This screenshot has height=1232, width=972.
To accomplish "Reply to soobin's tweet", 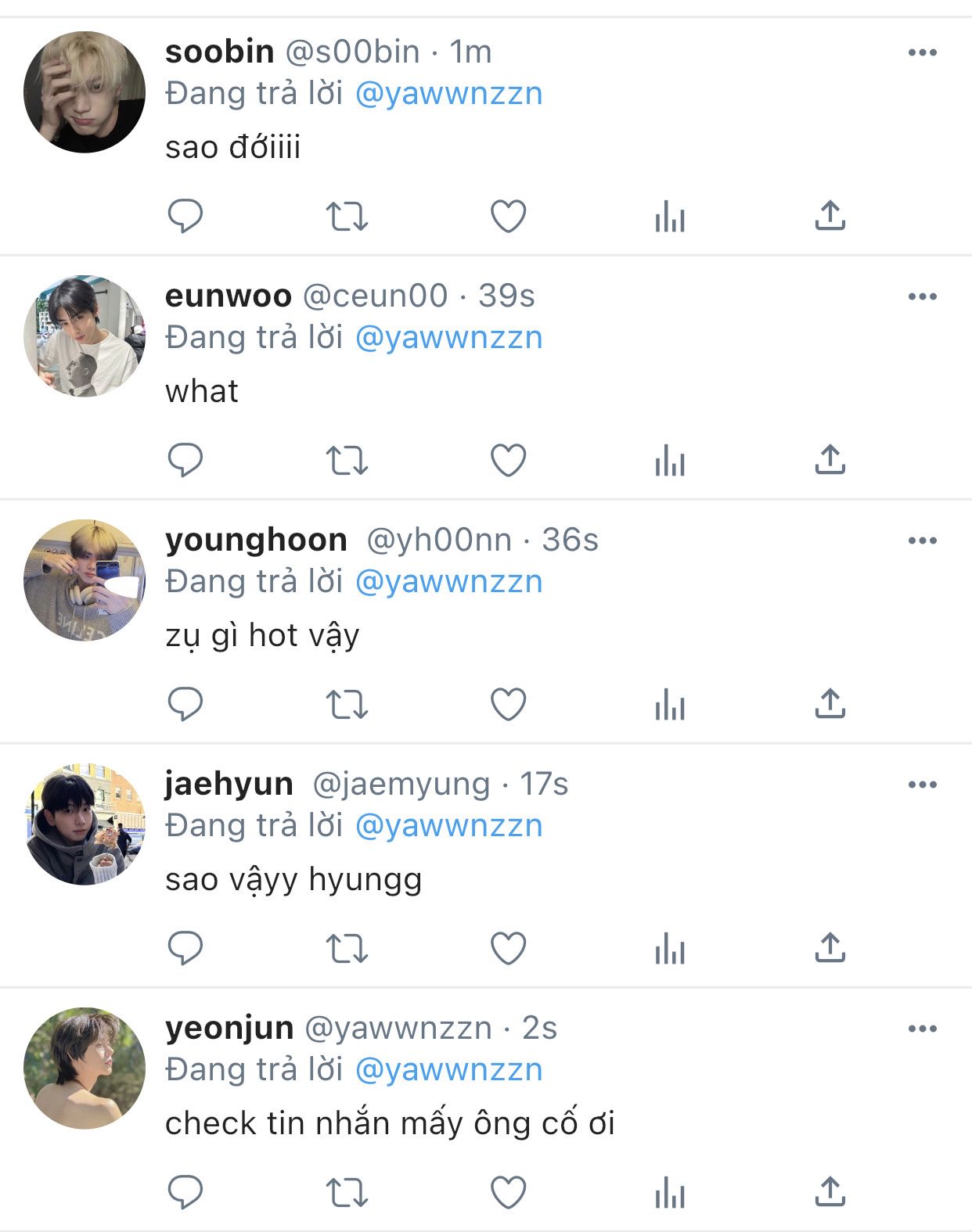I will [x=185, y=216].
